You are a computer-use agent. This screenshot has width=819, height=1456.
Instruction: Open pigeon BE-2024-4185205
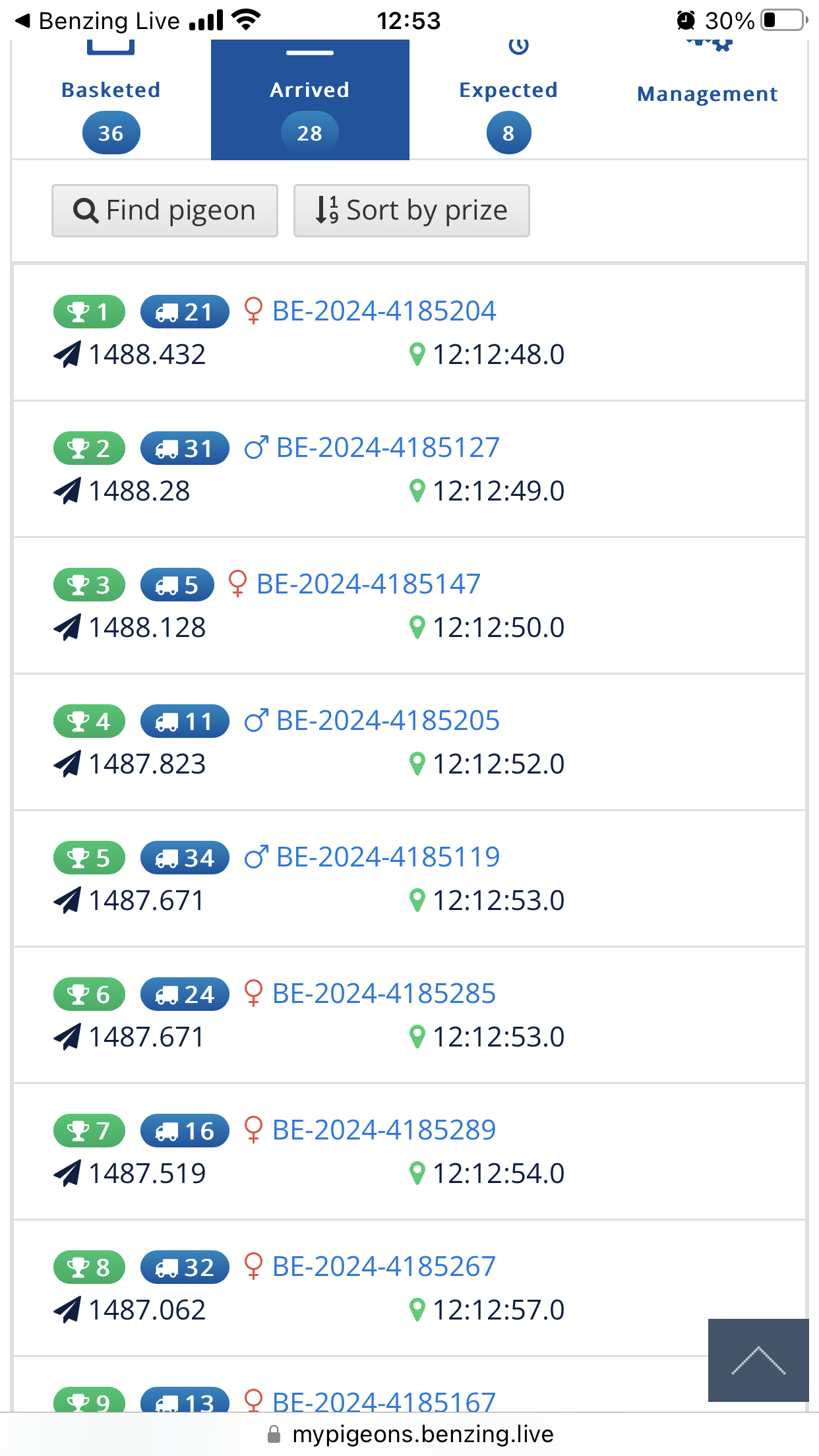pyautogui.click(x=388, y=720)
